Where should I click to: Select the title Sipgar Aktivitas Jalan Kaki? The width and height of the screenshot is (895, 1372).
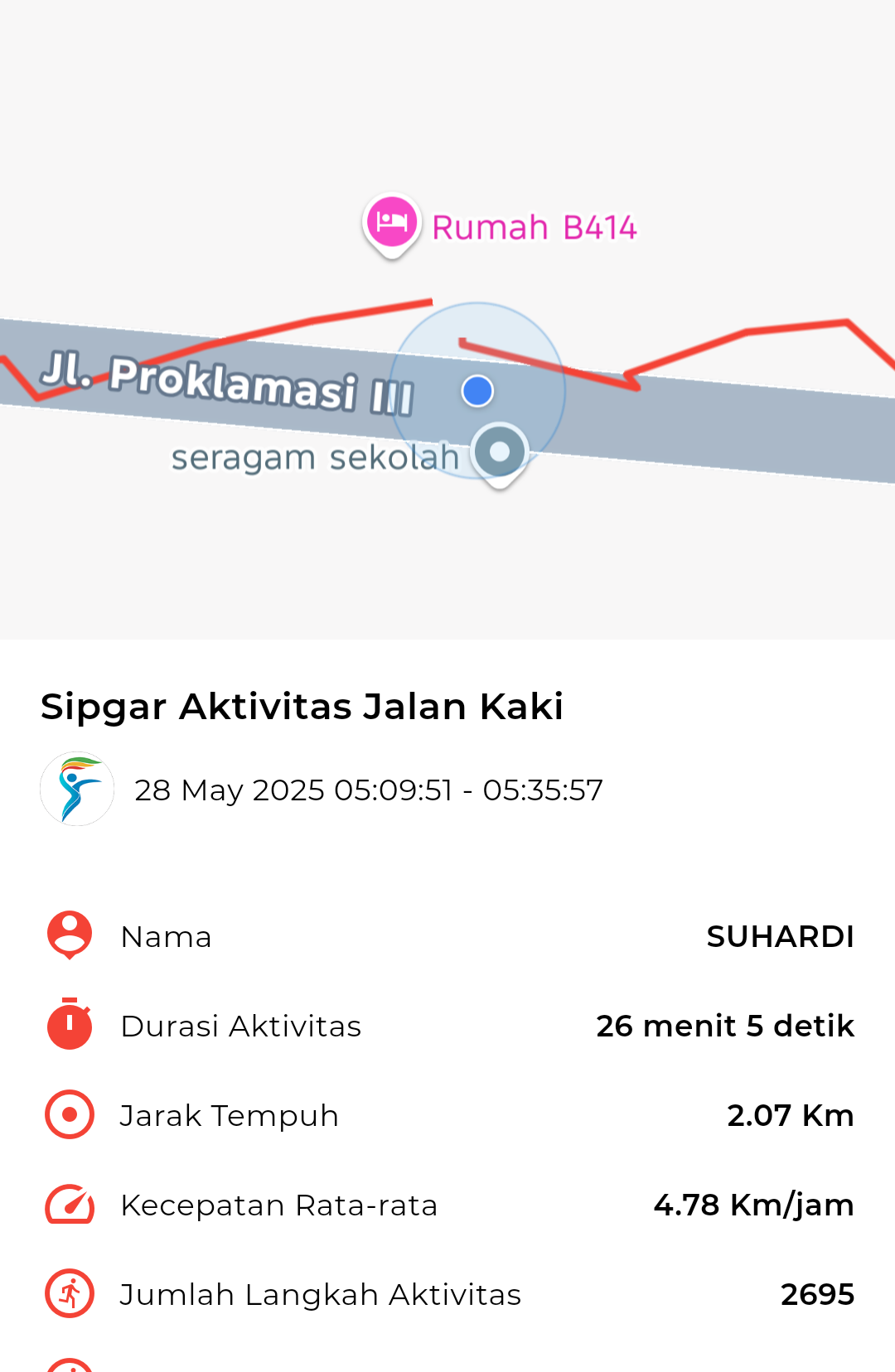click(x=302, y=706)
